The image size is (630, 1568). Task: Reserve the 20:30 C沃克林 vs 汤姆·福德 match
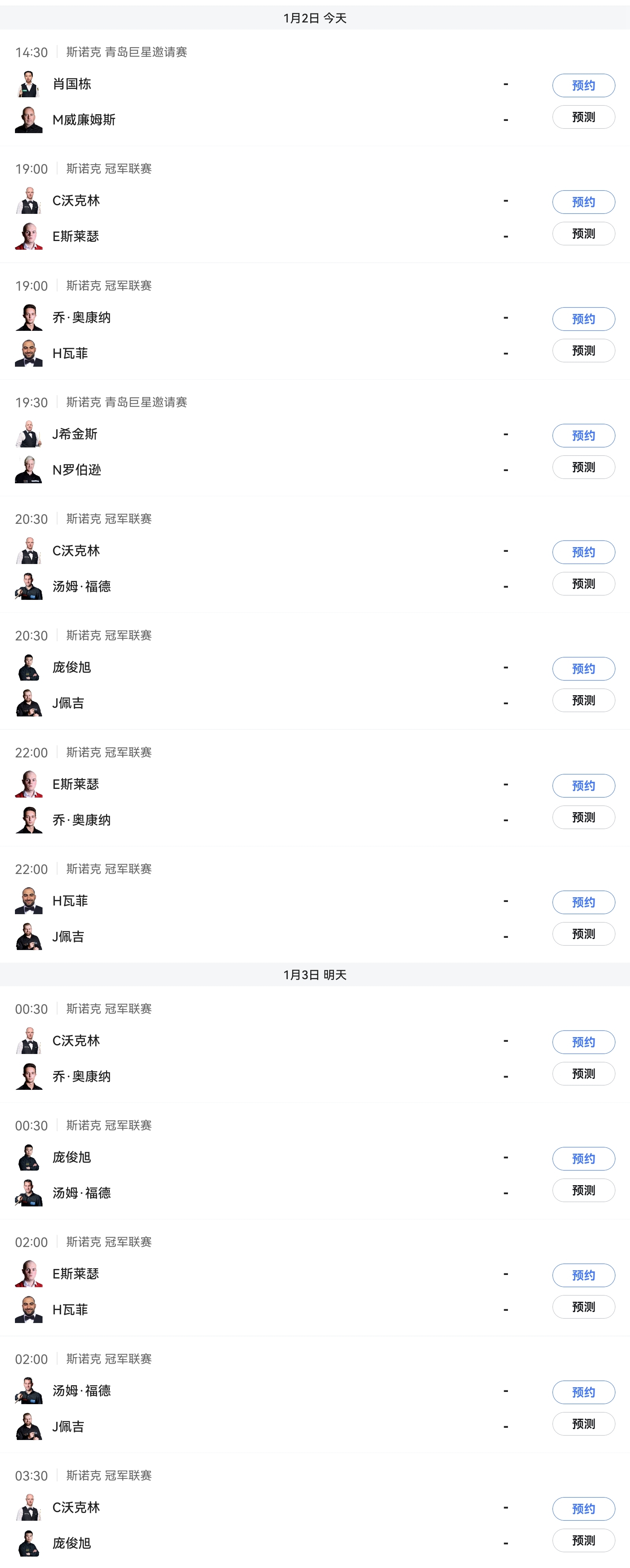click(x=583, y=552)
